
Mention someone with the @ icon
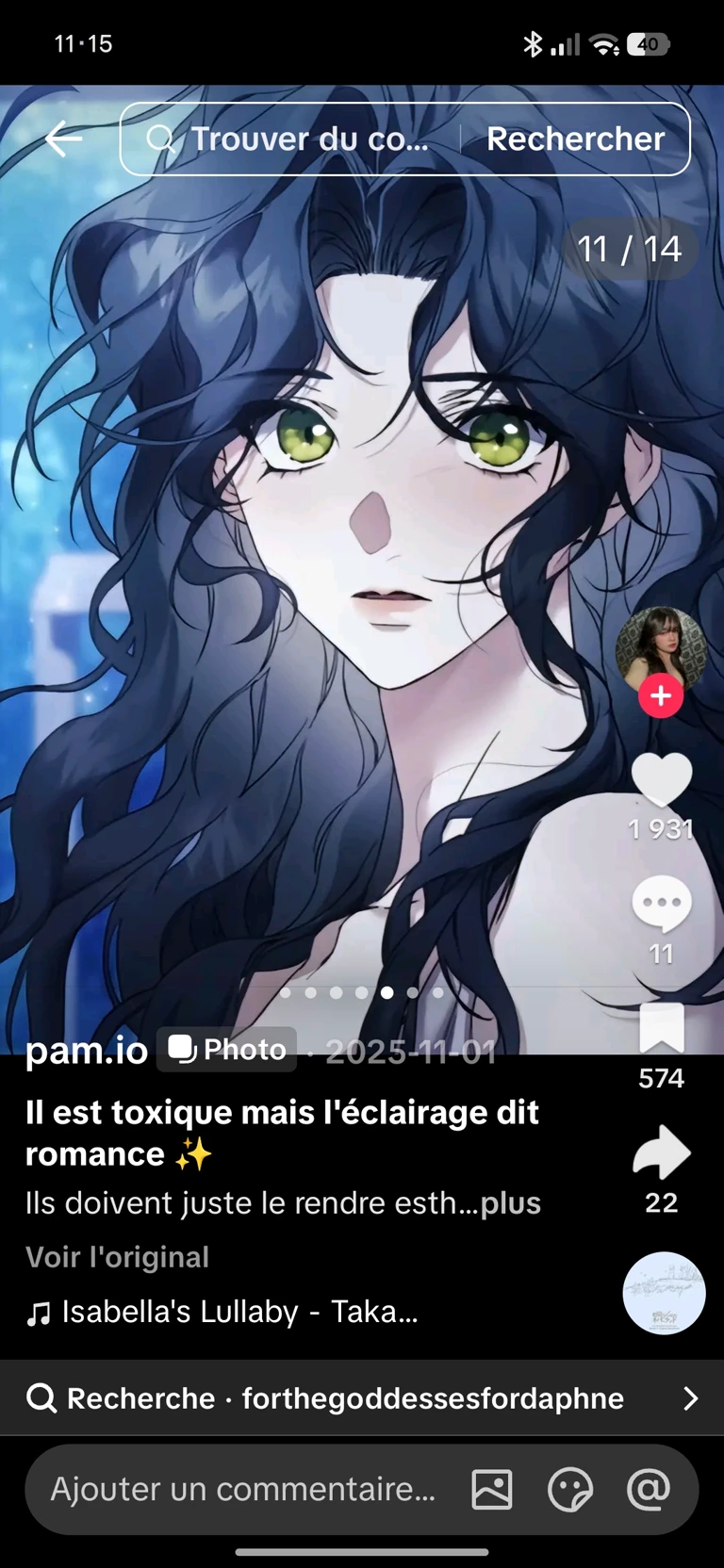coord(649,1490)
